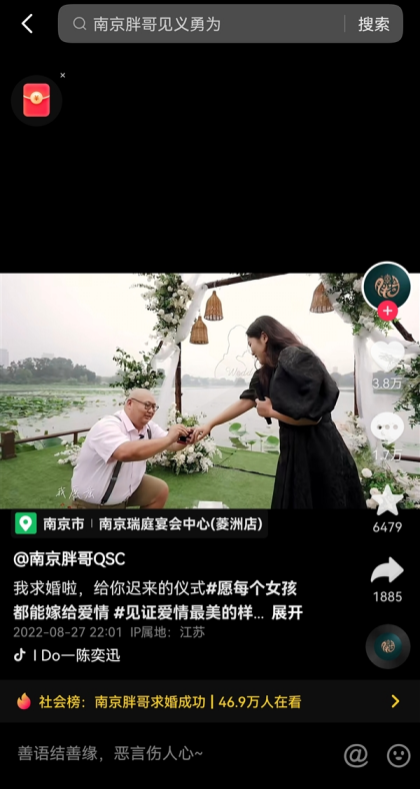Image resolution: width=420 pixels, height=789 pixels.
Task: Open the @南京胖哥QSC username
Action: [69, 559]
